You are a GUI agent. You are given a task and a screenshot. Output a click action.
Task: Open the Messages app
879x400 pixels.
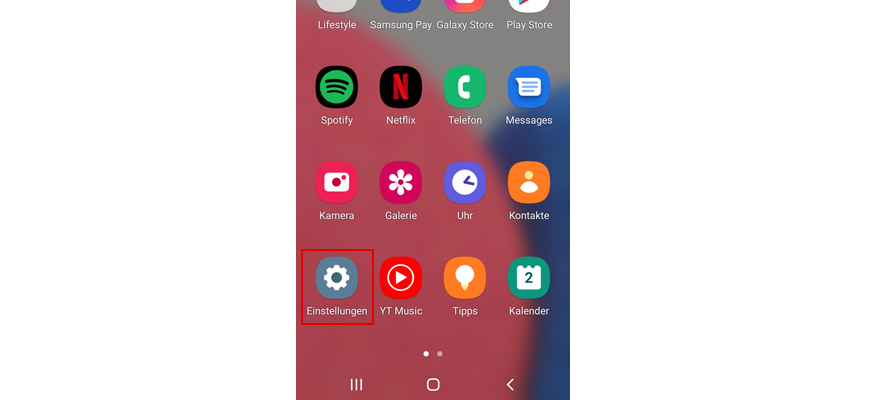(x=529, y=88)
